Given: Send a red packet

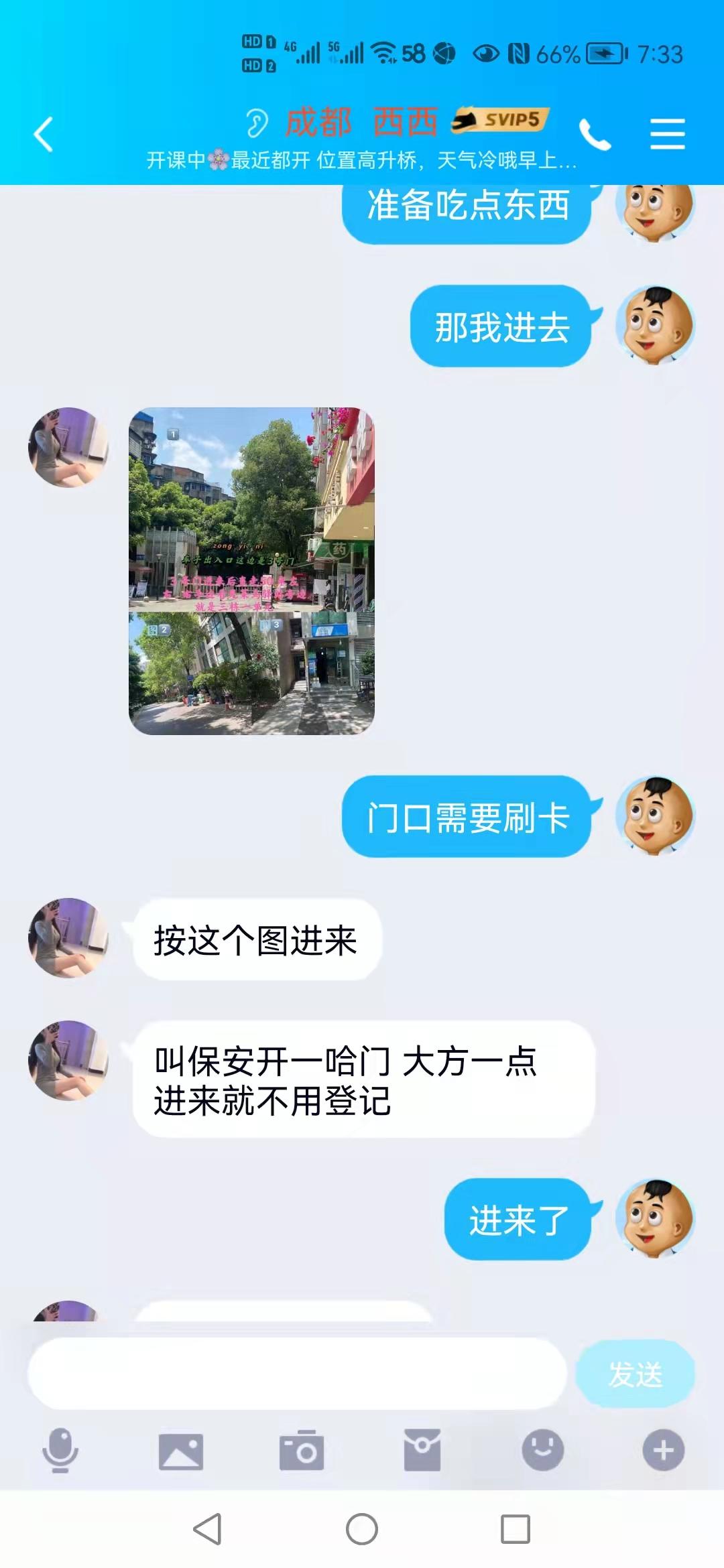Looking at the screenshot, I should click(422, 1451).
